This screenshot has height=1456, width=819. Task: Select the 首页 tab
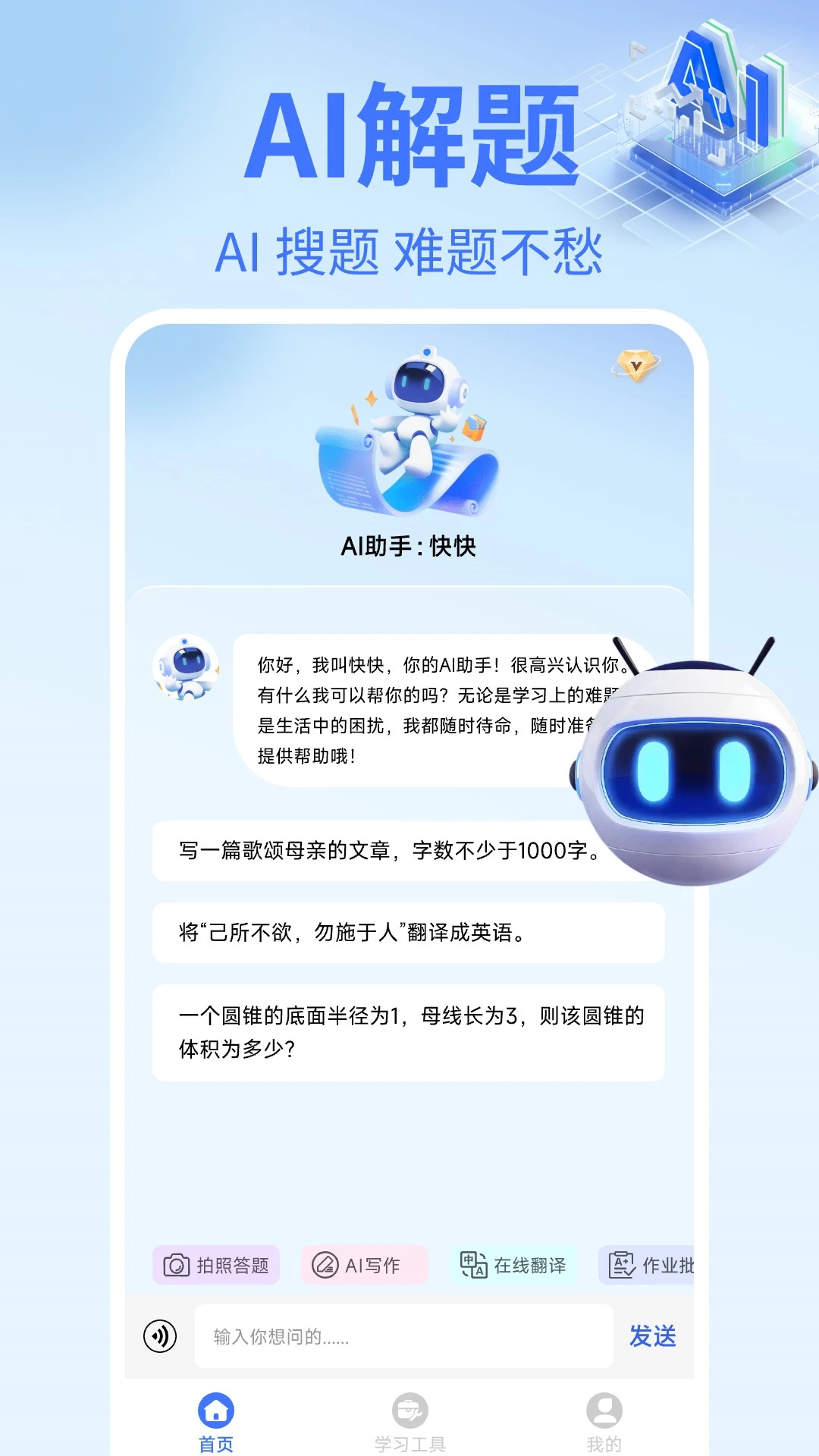(218, 1422)
